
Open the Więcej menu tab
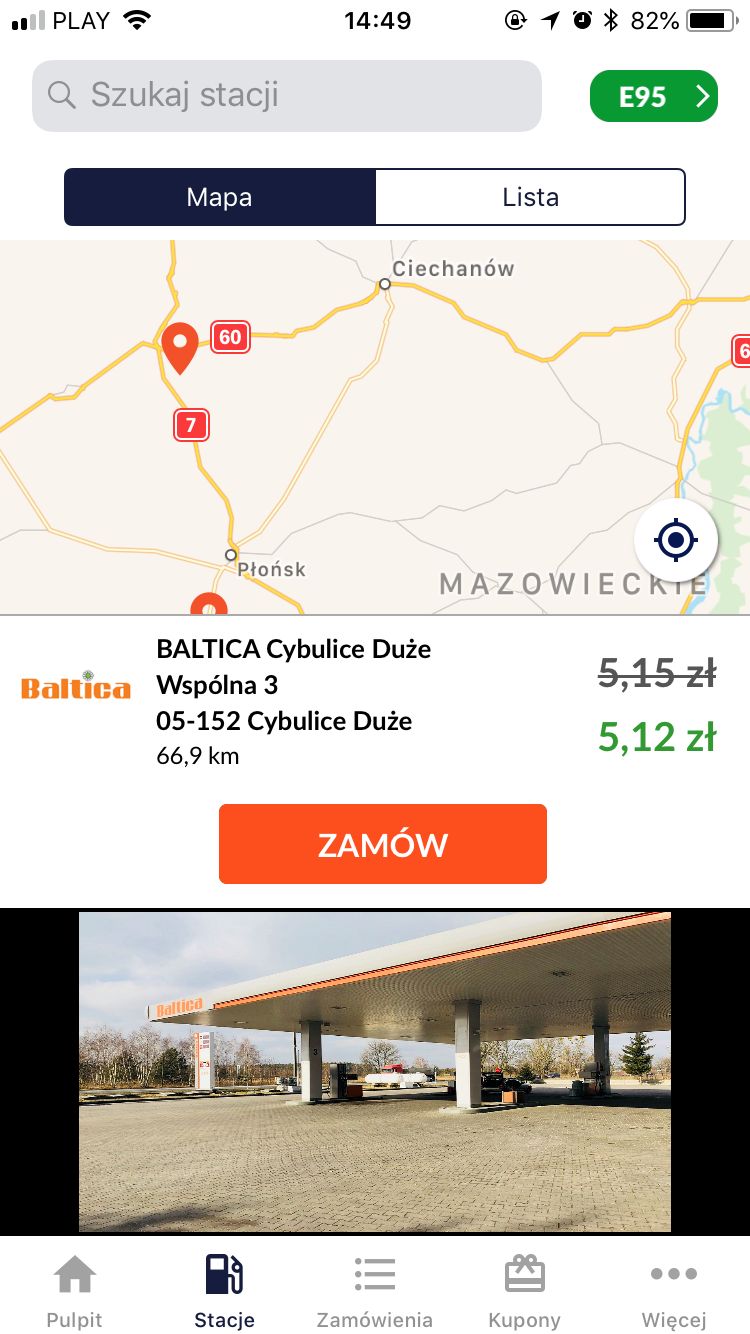pos(674,1292)
